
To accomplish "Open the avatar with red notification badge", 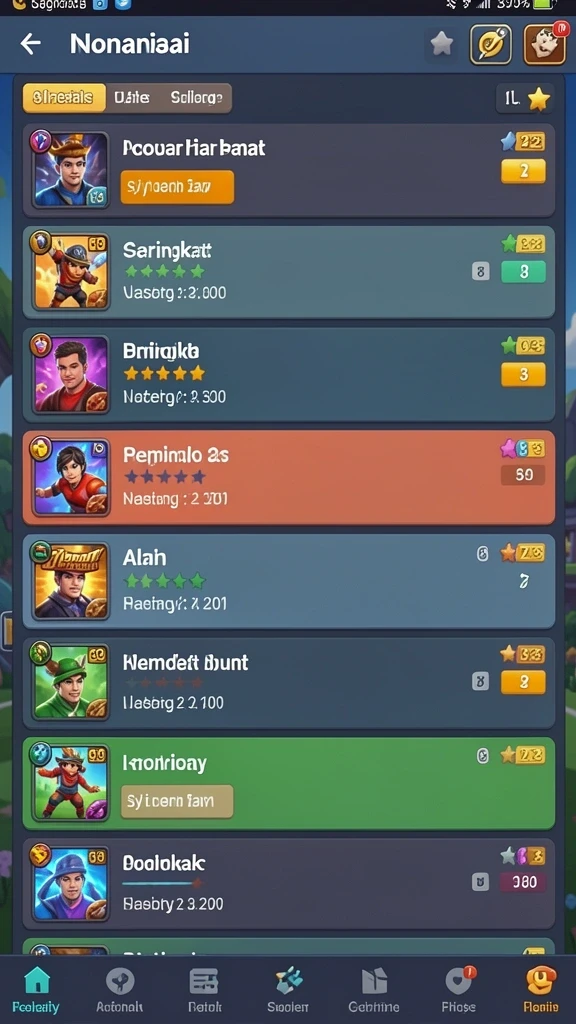I will [545, 44].
